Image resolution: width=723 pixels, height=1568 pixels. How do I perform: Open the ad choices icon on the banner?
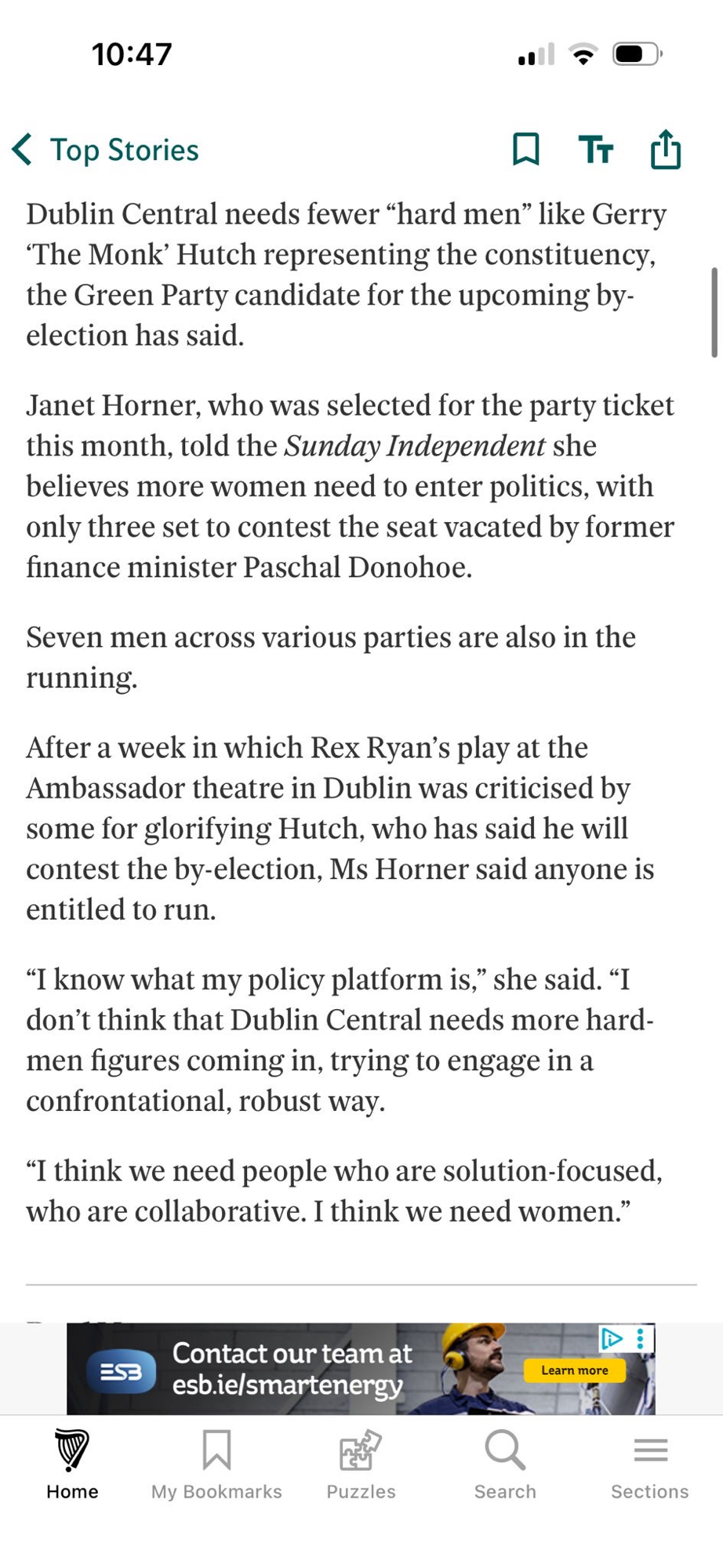click(612, 1339)
